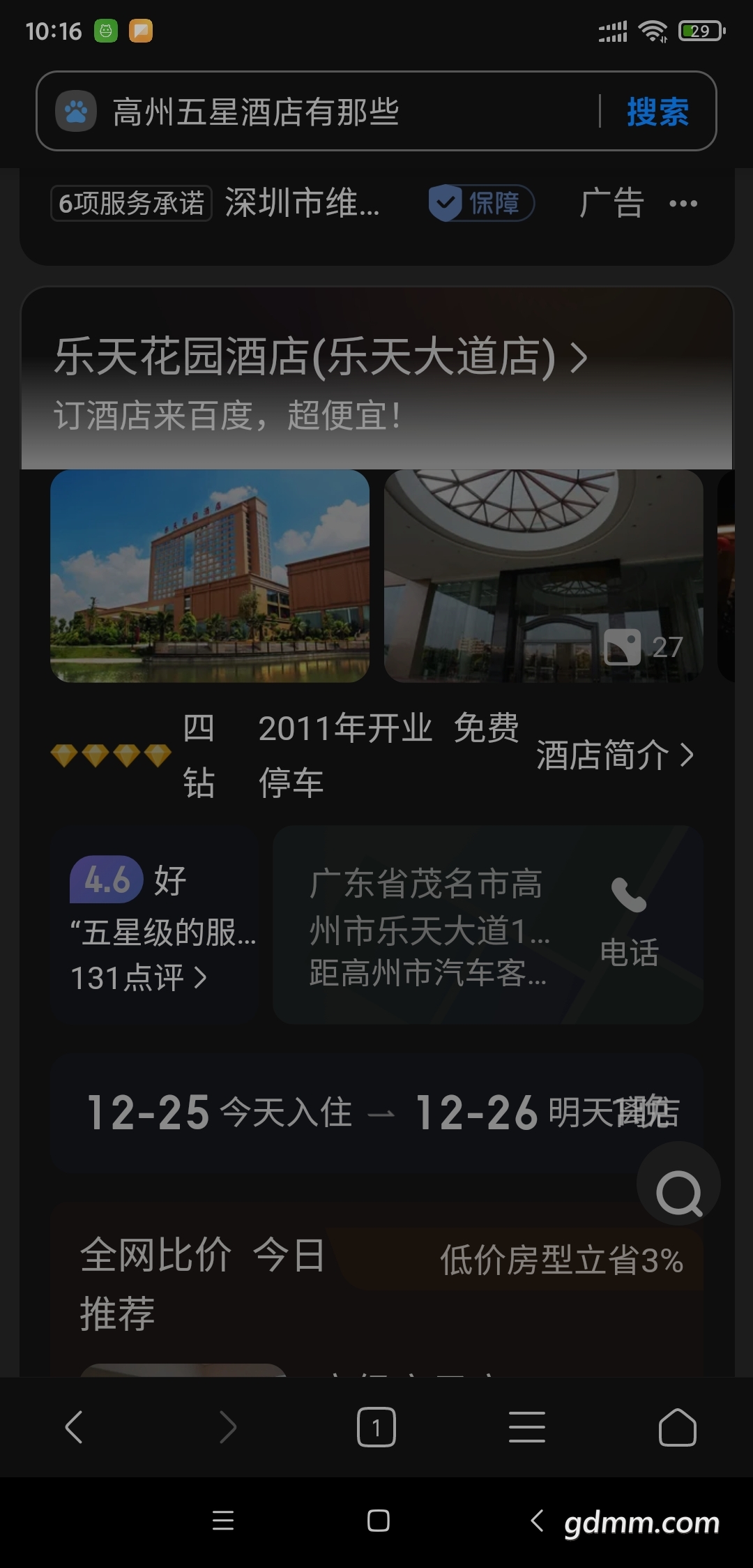753x1568 pixels.
Task: Go to the browser home page
Action: pos(677,1426)
